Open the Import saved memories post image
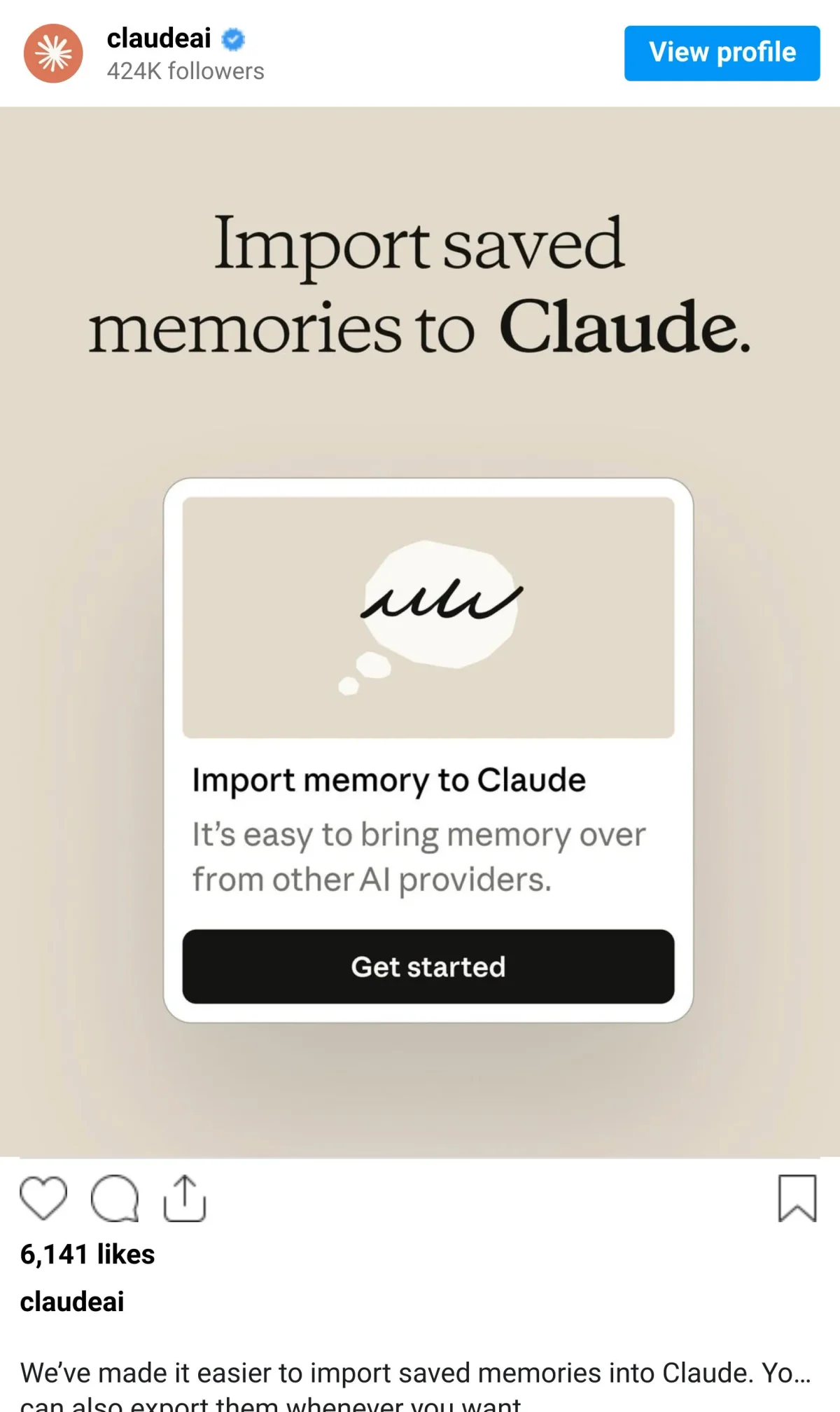Image resolution: width=840 pixels, height=1412 pixels. point(420,630)
